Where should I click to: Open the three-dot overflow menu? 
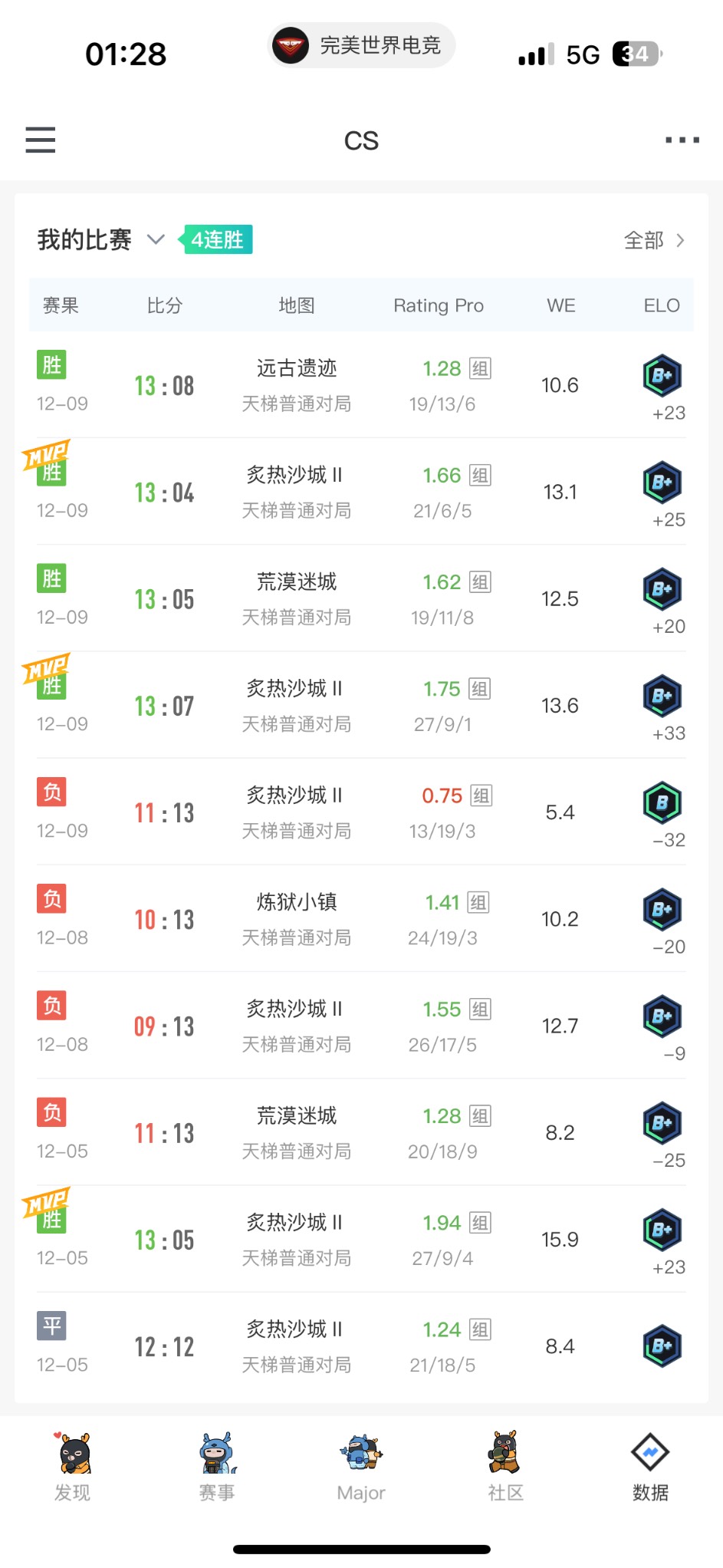tap(682, 140)
